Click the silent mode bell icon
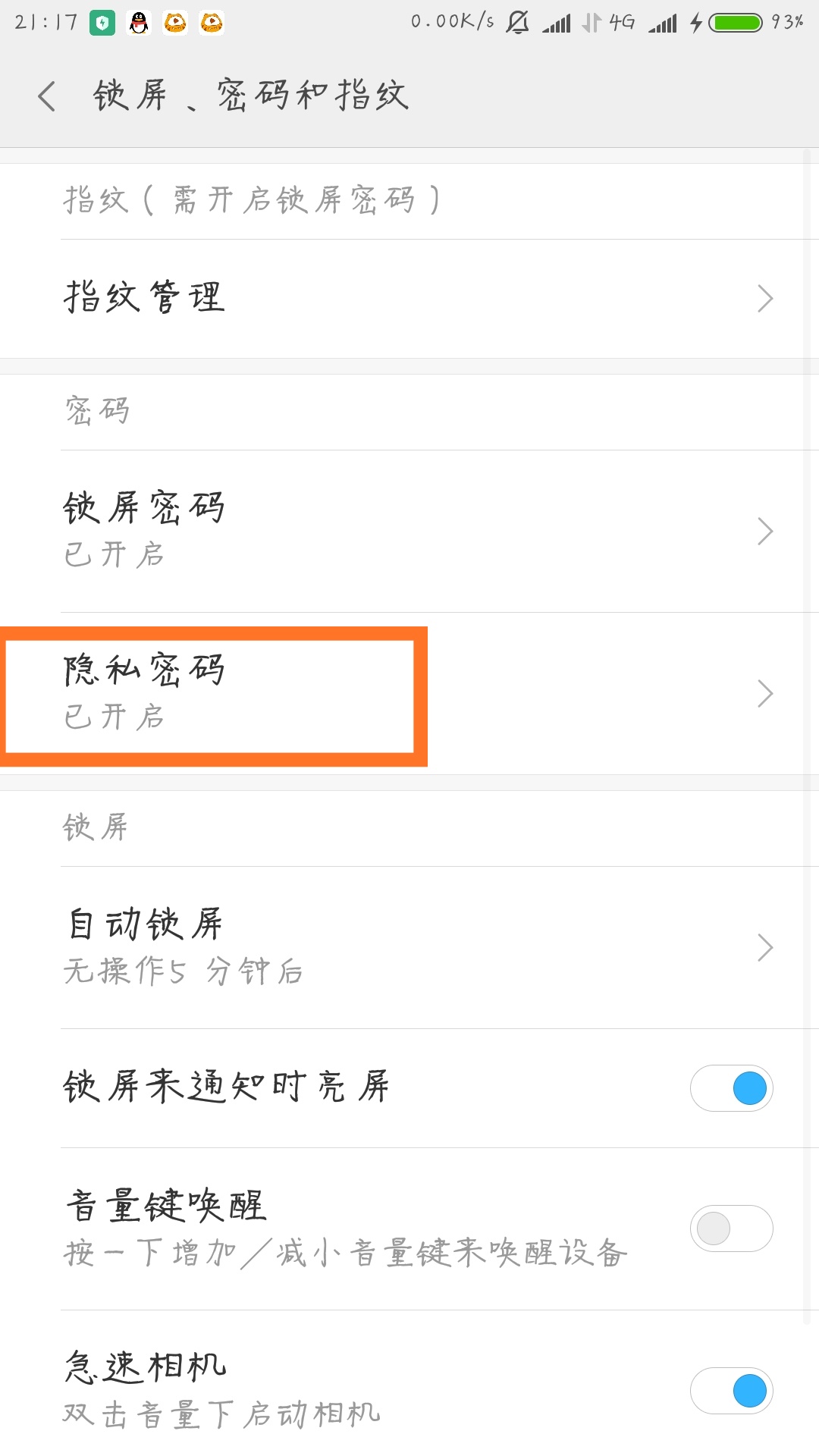Screen dimensions: 819x1456 coord(518,21)
